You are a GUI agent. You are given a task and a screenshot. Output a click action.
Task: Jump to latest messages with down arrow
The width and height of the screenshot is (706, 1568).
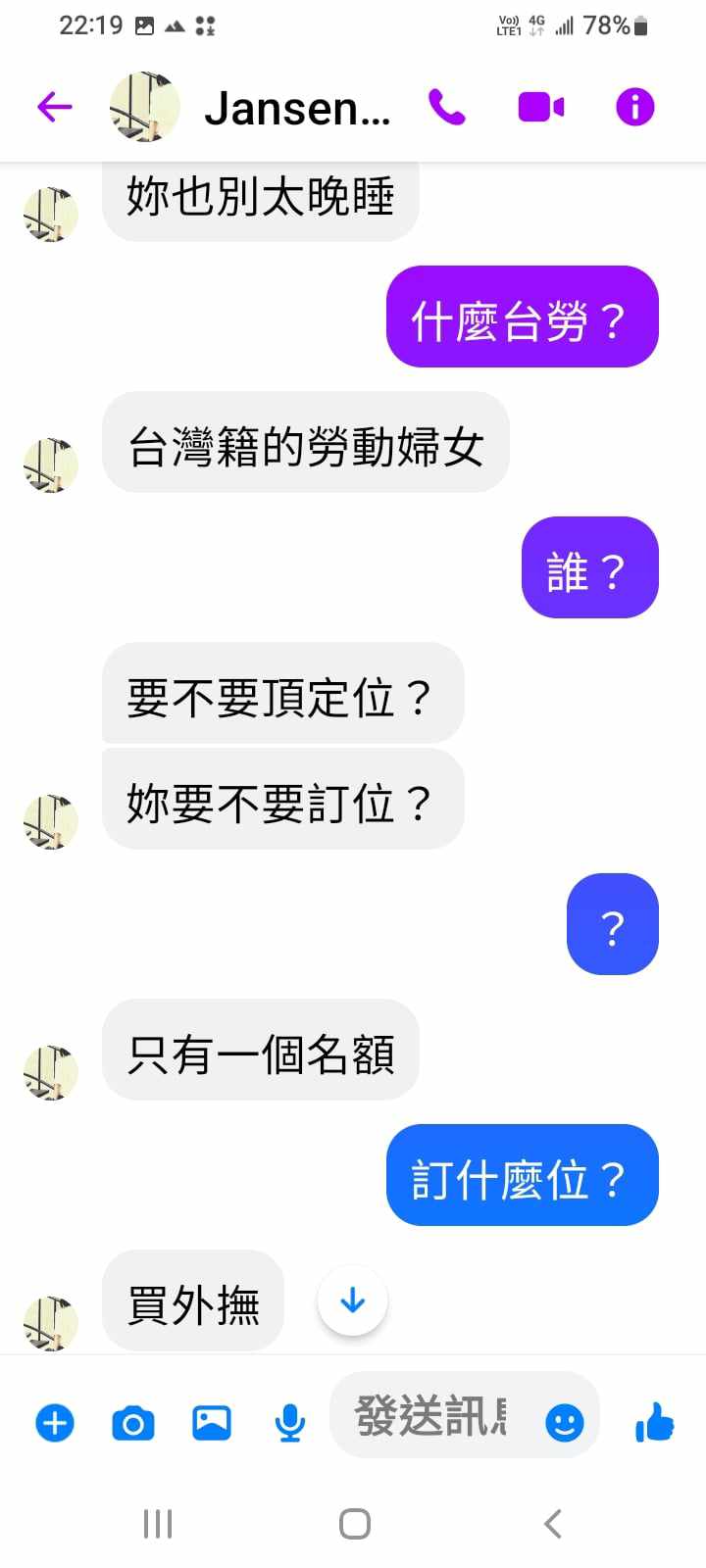[353, 1300]
